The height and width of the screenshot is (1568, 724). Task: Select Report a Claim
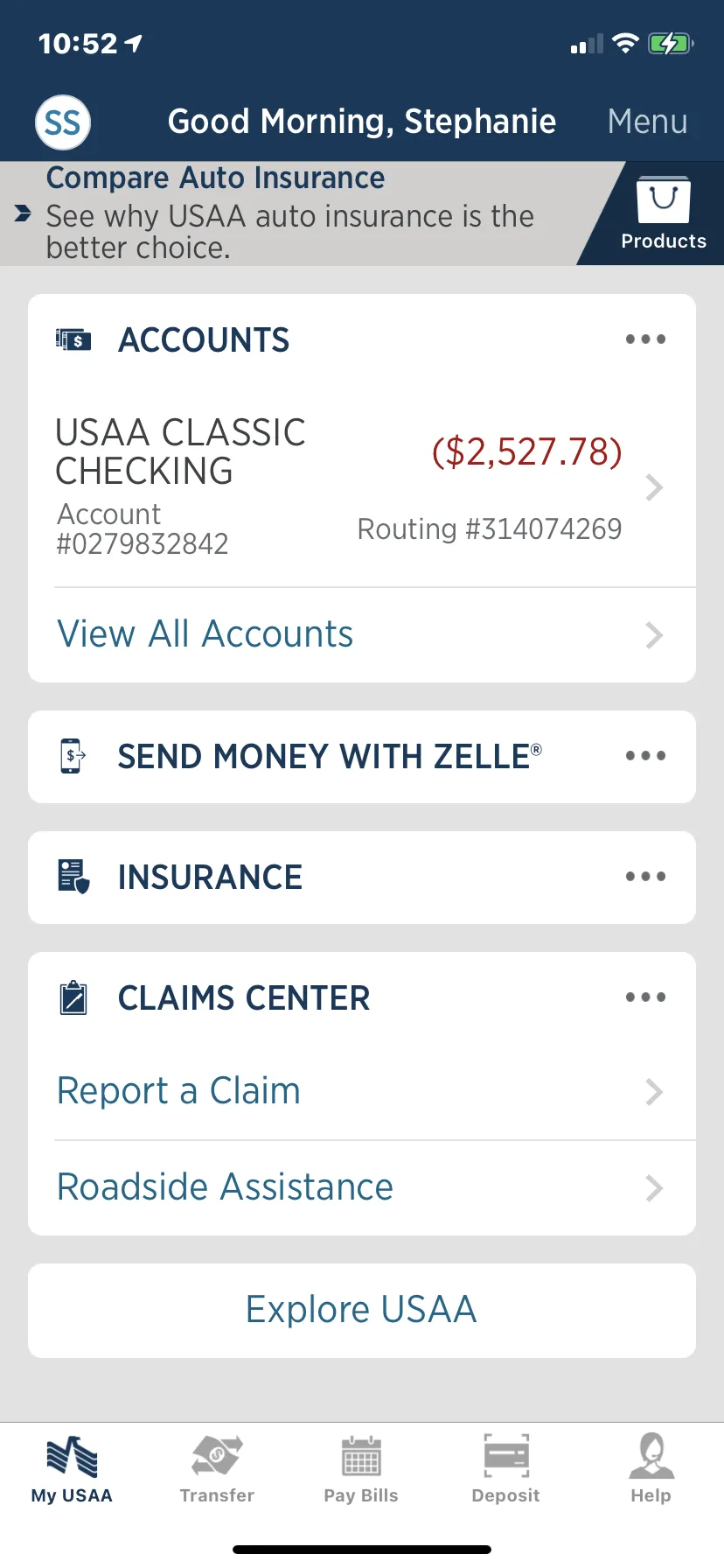coord(362,1092)
